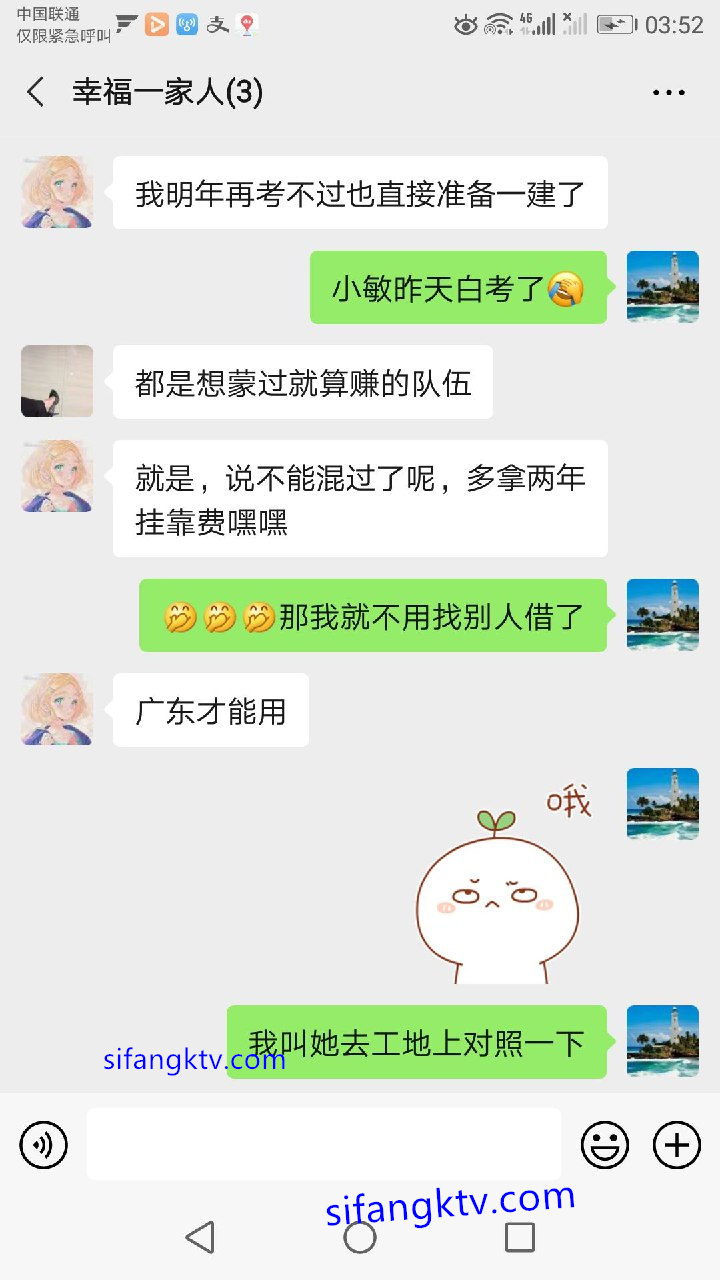Image resolution: width=720 pixels, height=1280 pixels.
Task: Open the lighthouse avatar beside 小敏昨天白考了
Action: [x=662, y=287]
